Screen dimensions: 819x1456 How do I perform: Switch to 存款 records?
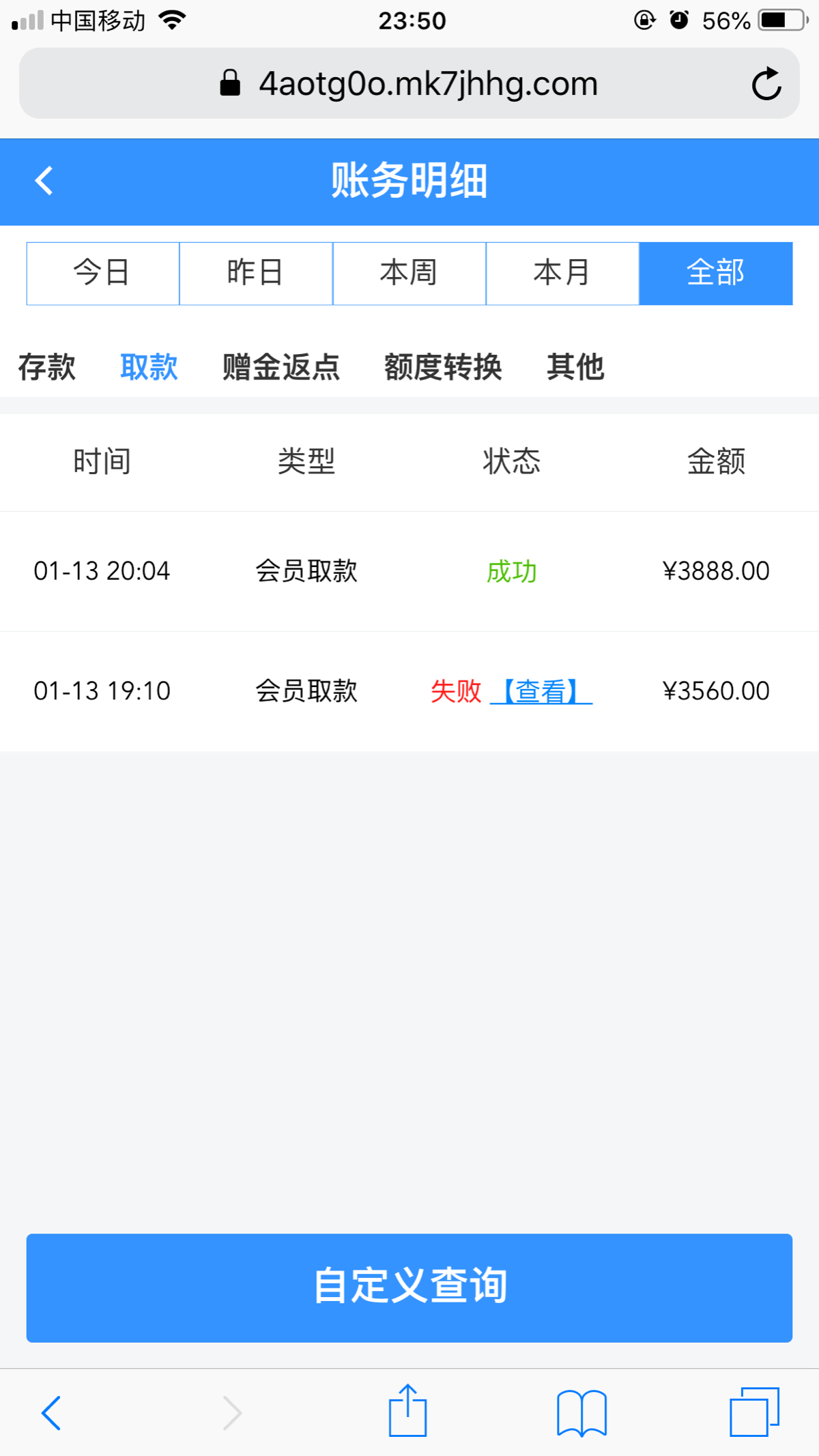tap(47, 366)
